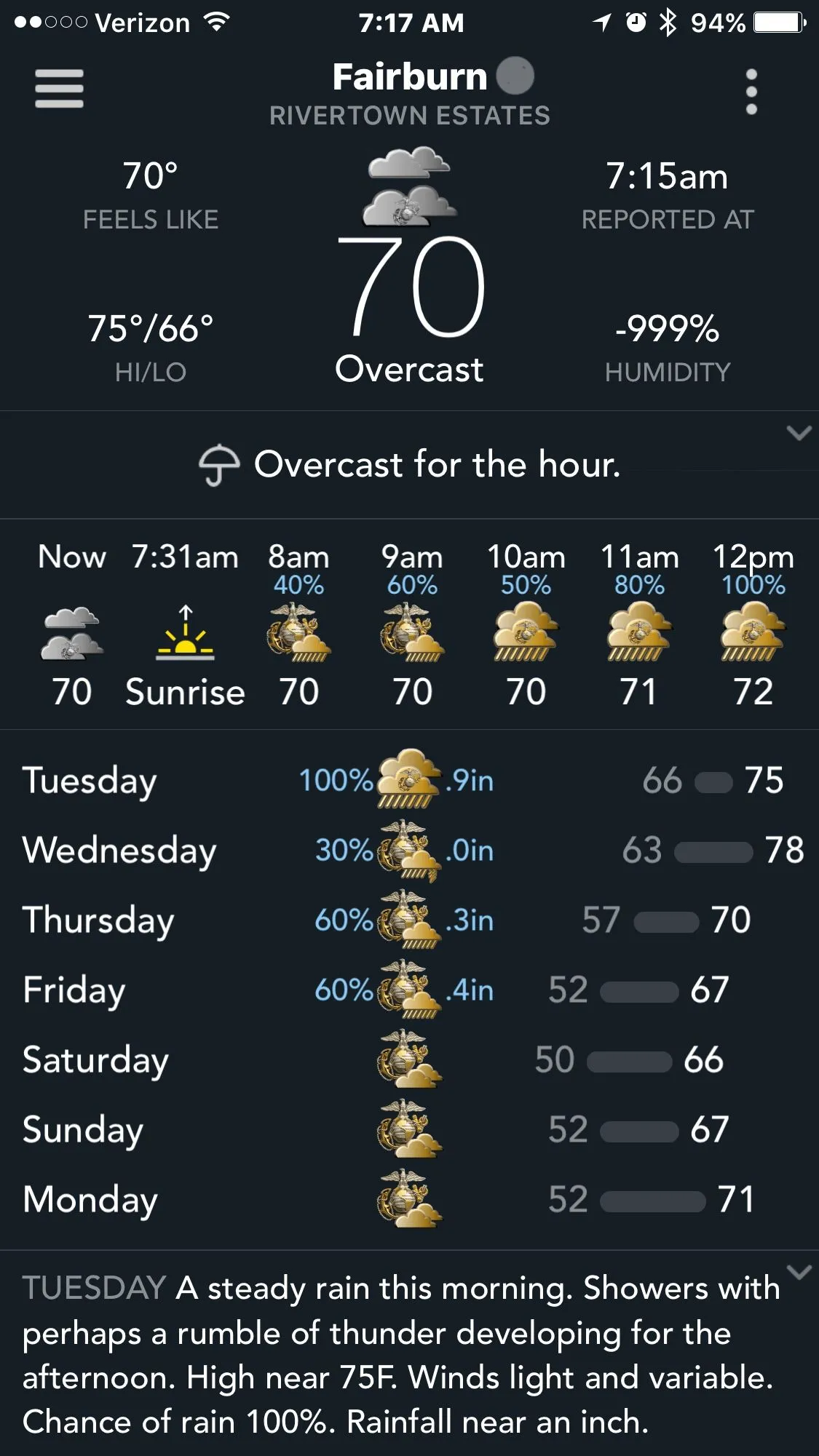Tap the Fairburn location title

(x=410, y=77)
